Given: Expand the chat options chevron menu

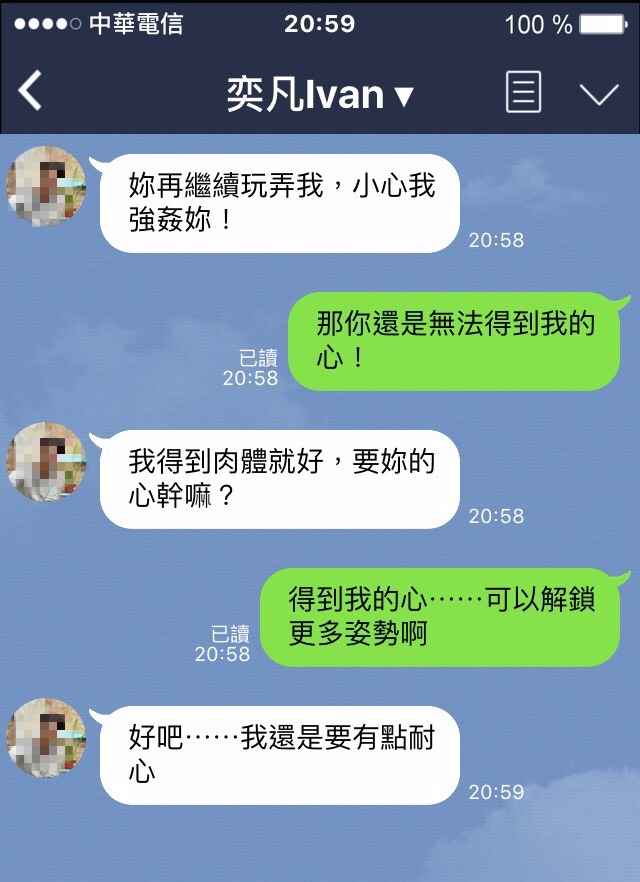Looking at the screenshot, I should coord(599,94).
